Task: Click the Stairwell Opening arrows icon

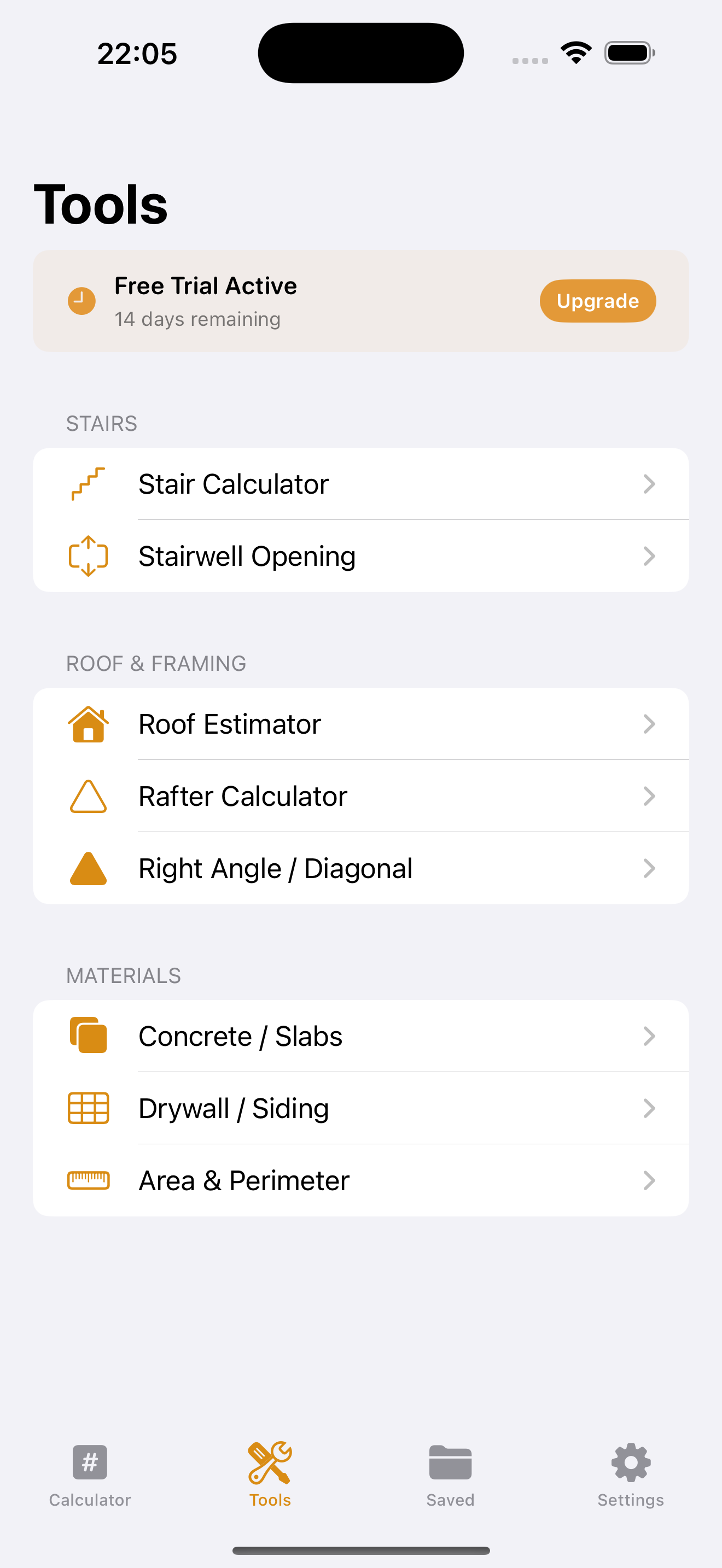Action: click(89, 555)
